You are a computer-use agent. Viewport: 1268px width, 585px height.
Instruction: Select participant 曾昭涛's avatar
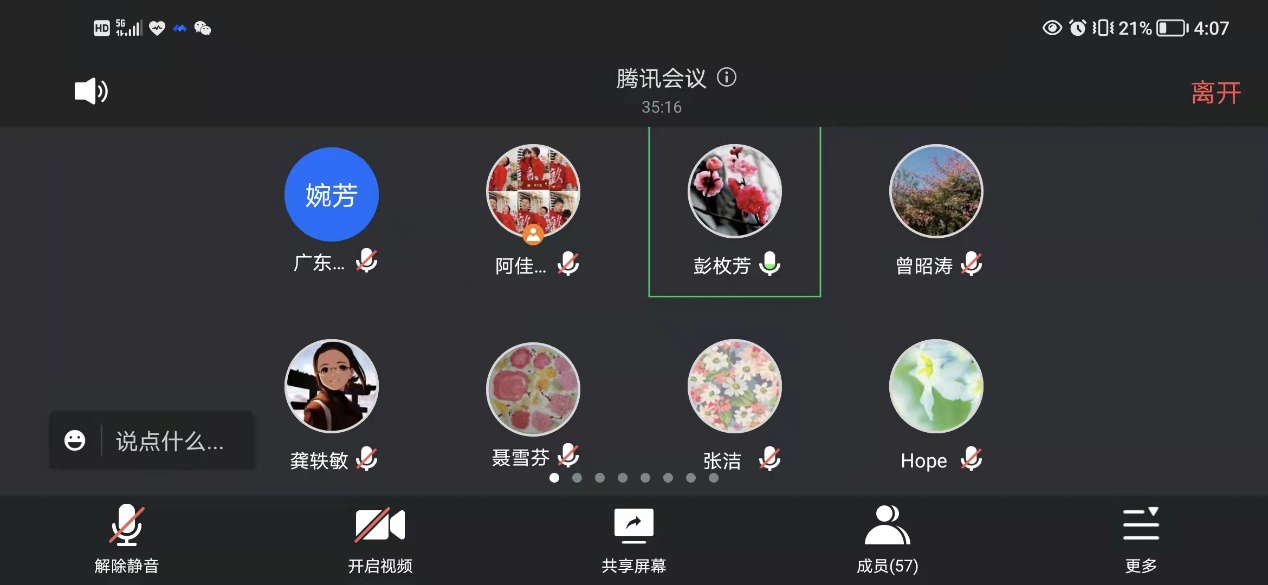pos(936,192)
